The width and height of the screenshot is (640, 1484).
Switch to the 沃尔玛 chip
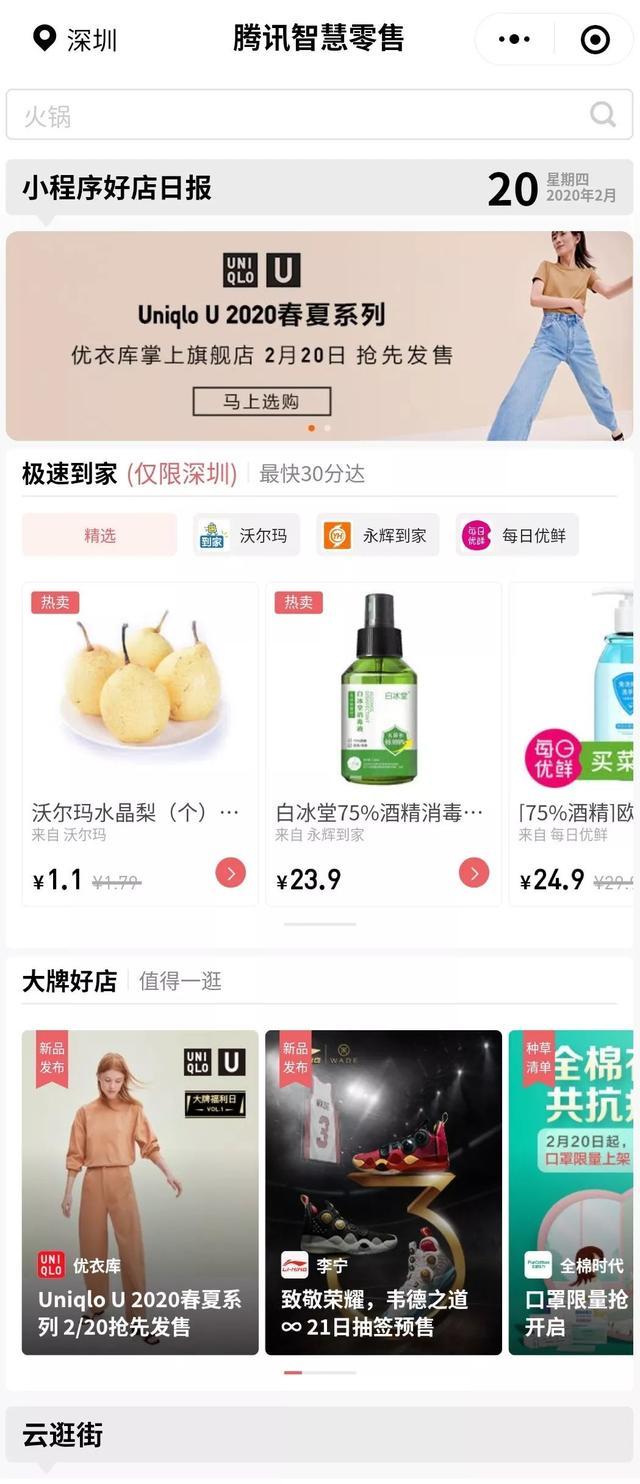click(x=246, y=535)
